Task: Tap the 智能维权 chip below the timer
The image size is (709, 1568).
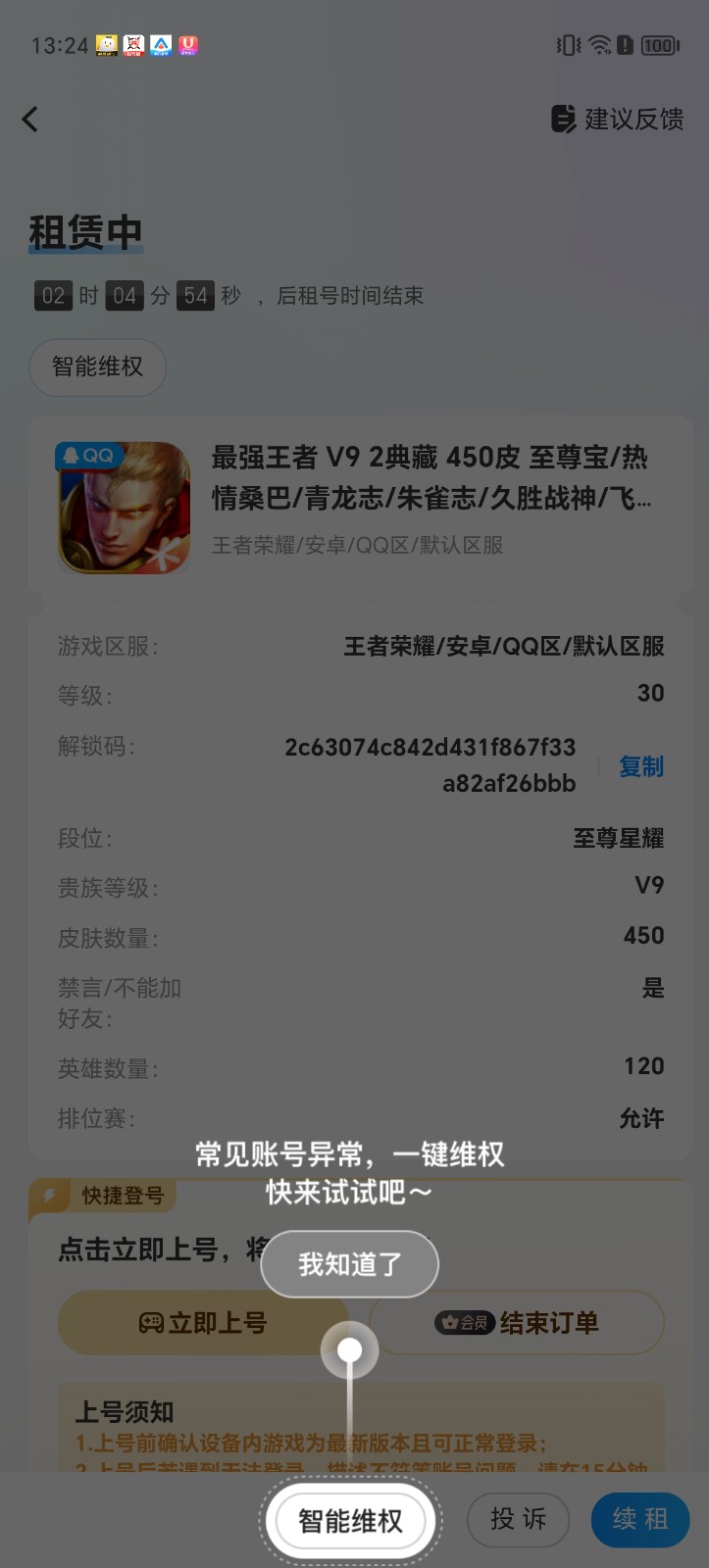Action: [97, 367]
